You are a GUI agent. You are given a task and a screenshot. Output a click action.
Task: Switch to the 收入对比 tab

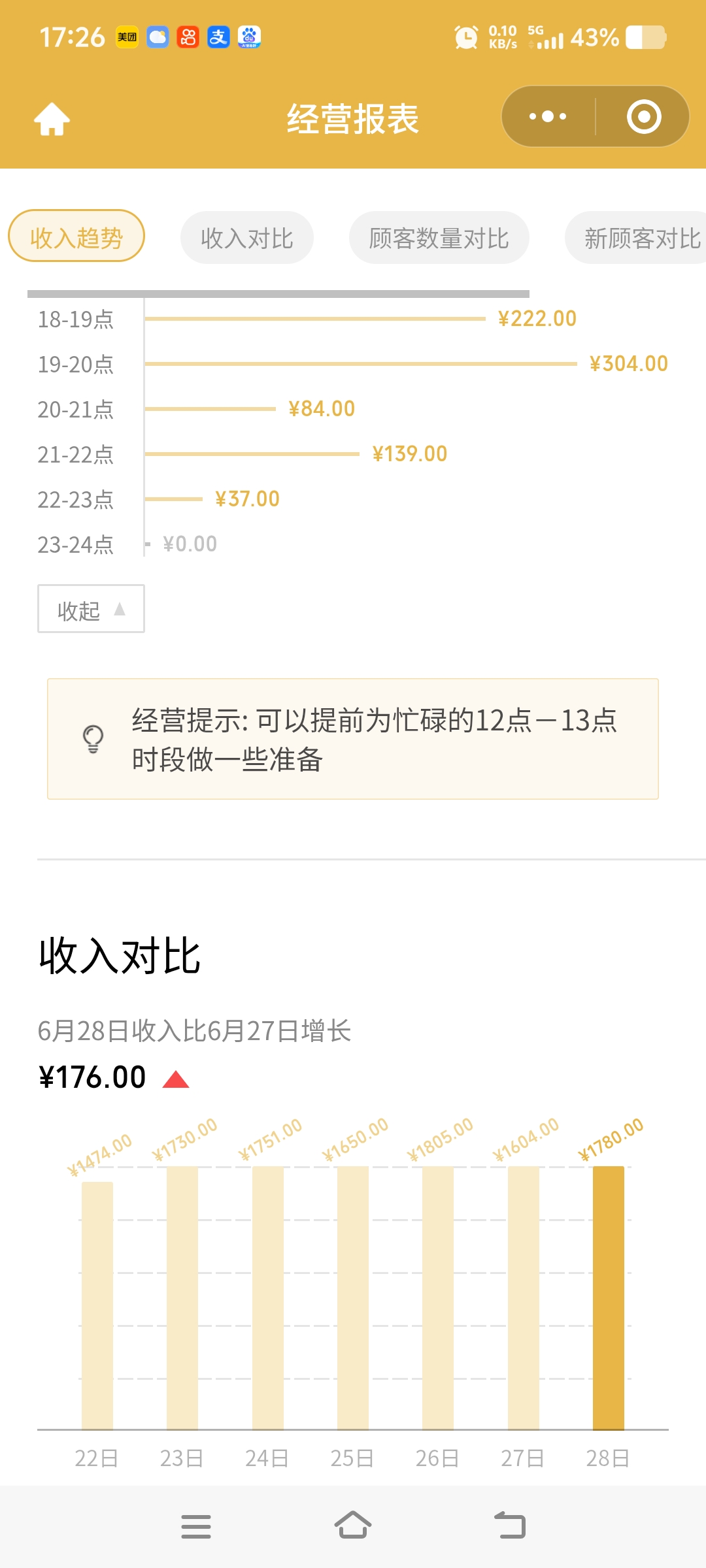point(247,238)
